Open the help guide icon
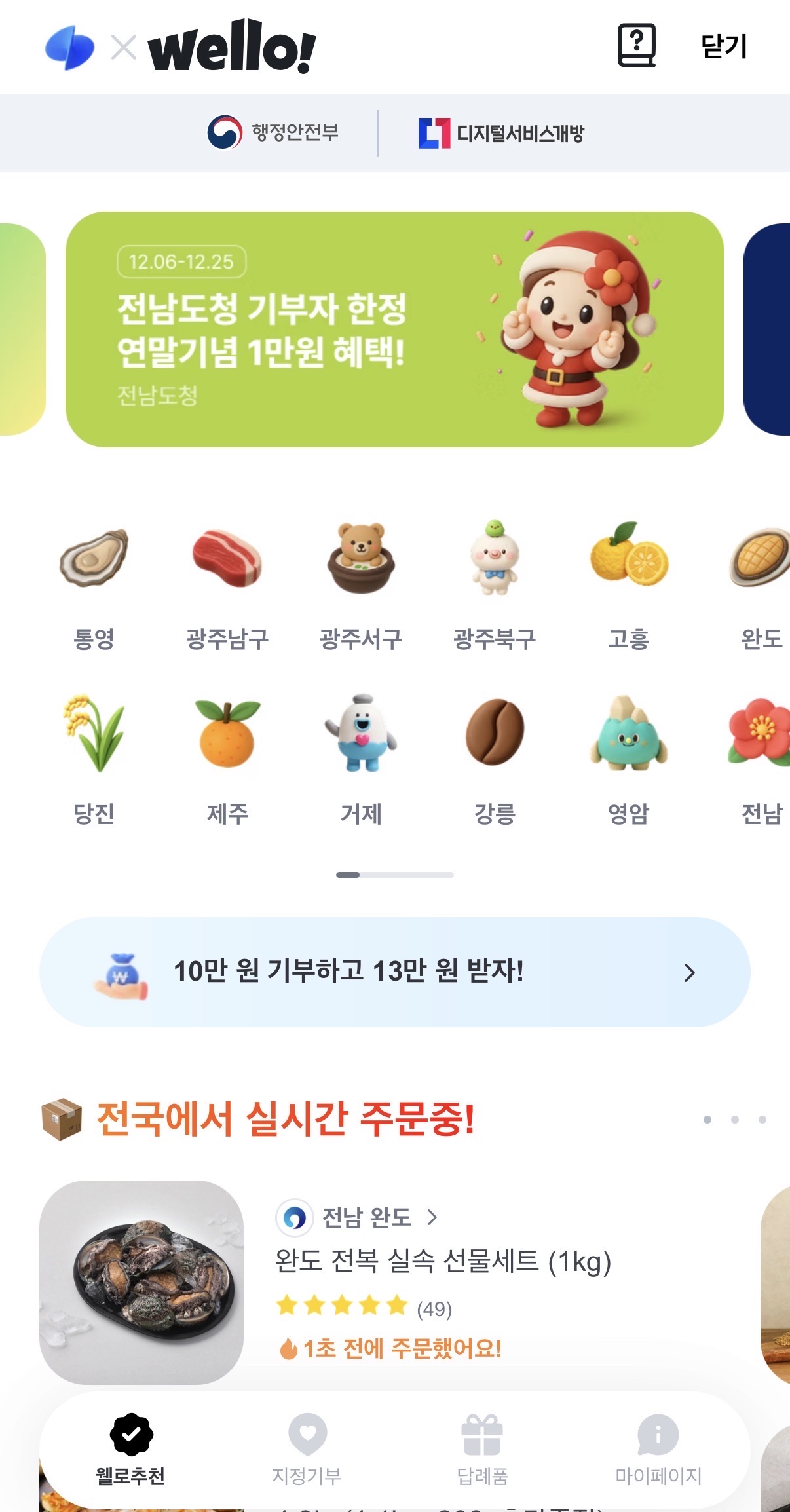 point(636,45)
